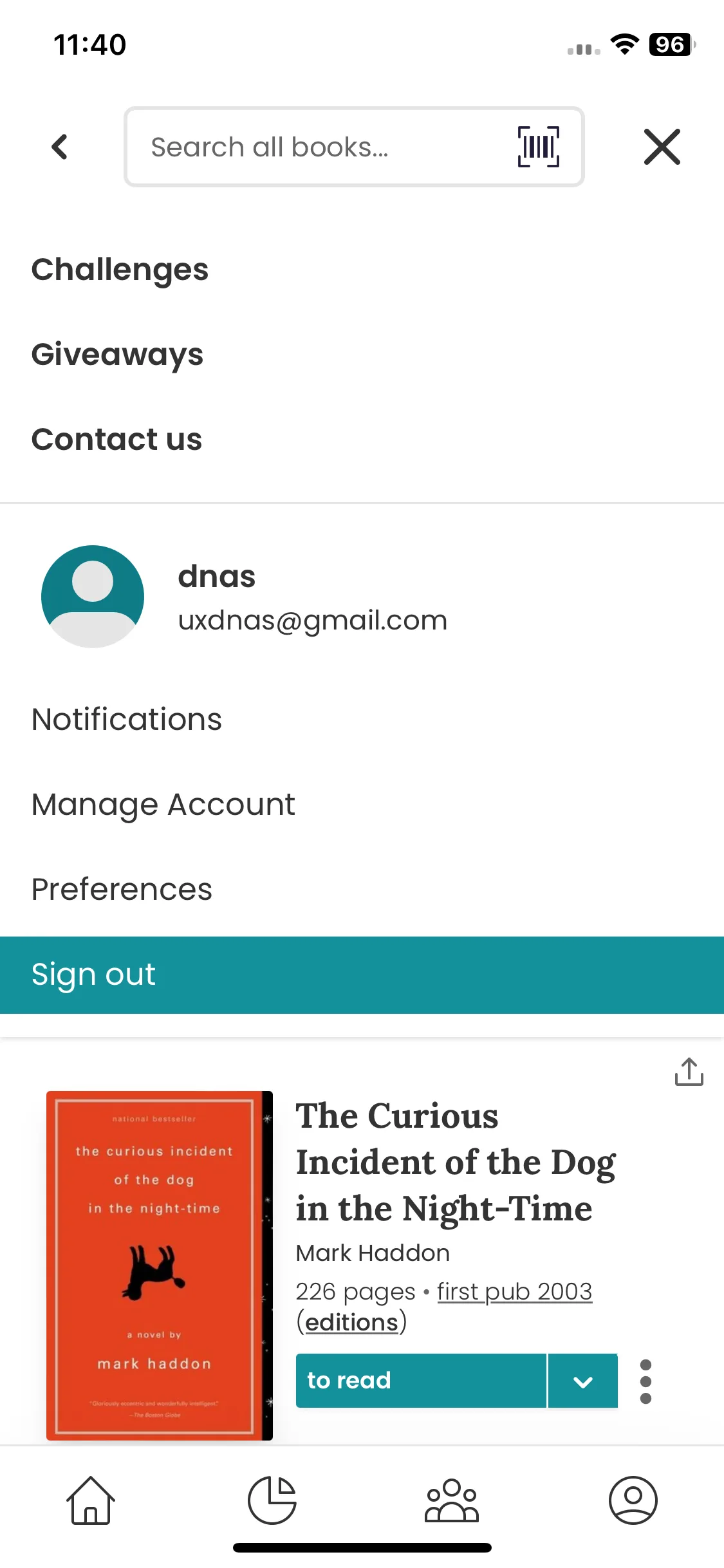
Task: Share this book
Action: (689, 1072)
